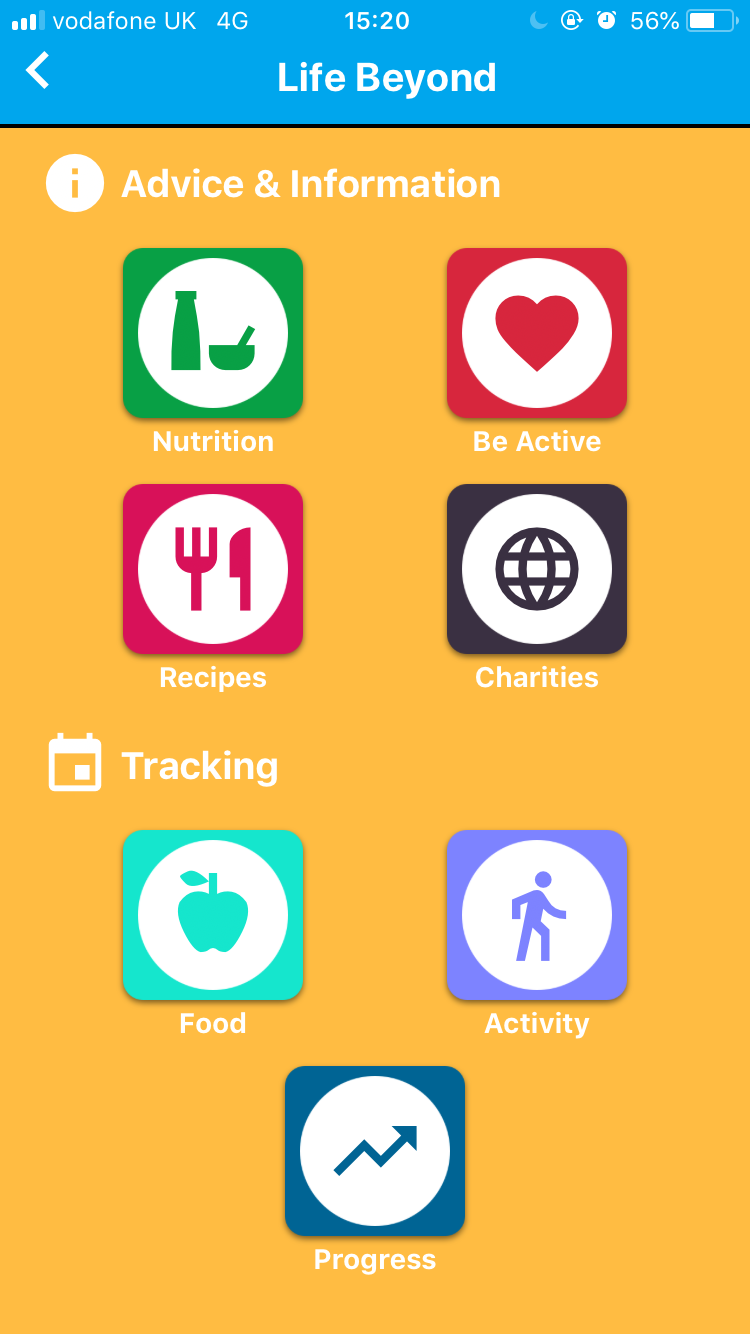Screen dimensions: 750x1334
Task: Tap the Tracking section heading
Action: coord(200,765)
